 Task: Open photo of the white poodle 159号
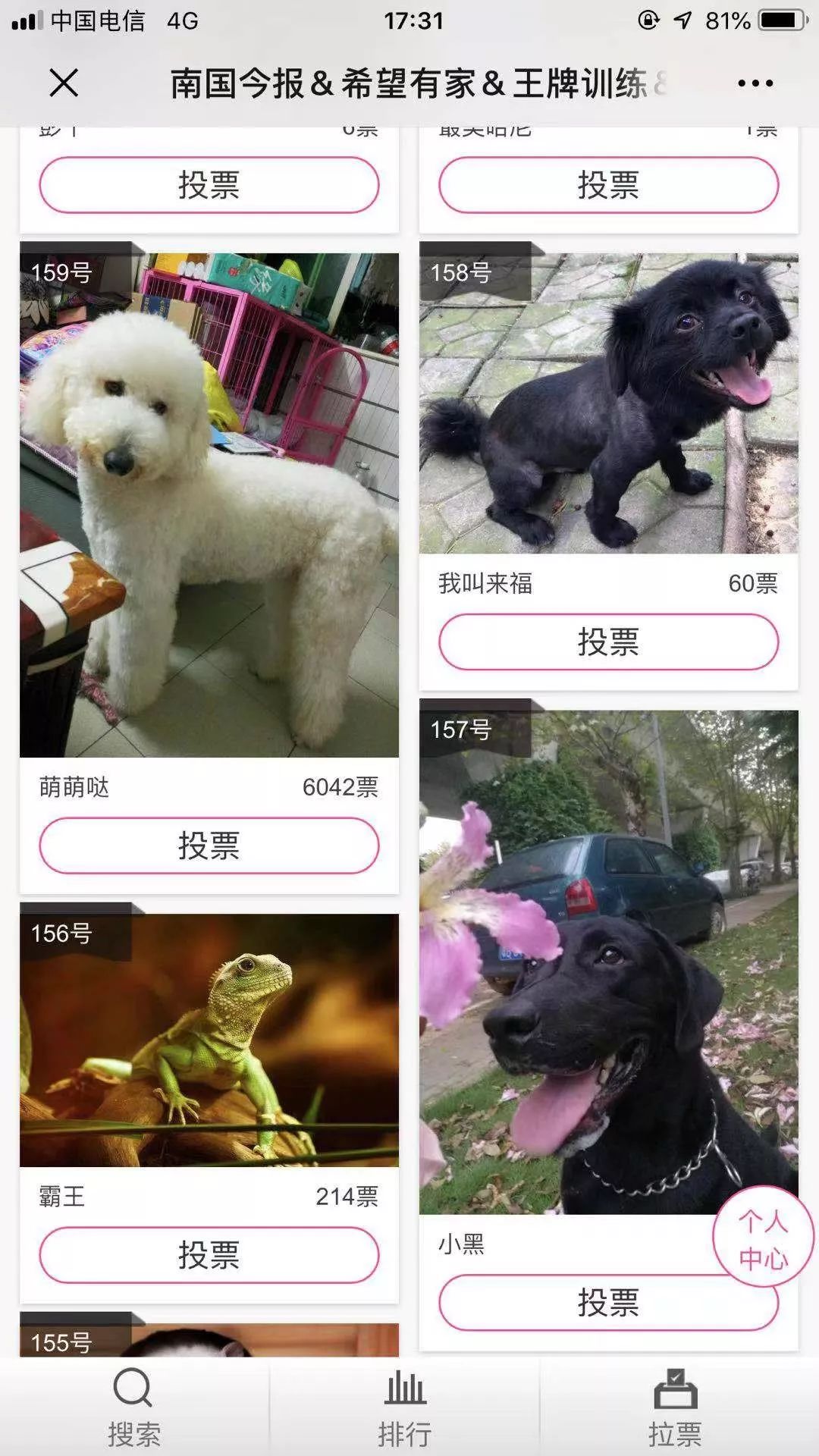(x=209, y=500)
